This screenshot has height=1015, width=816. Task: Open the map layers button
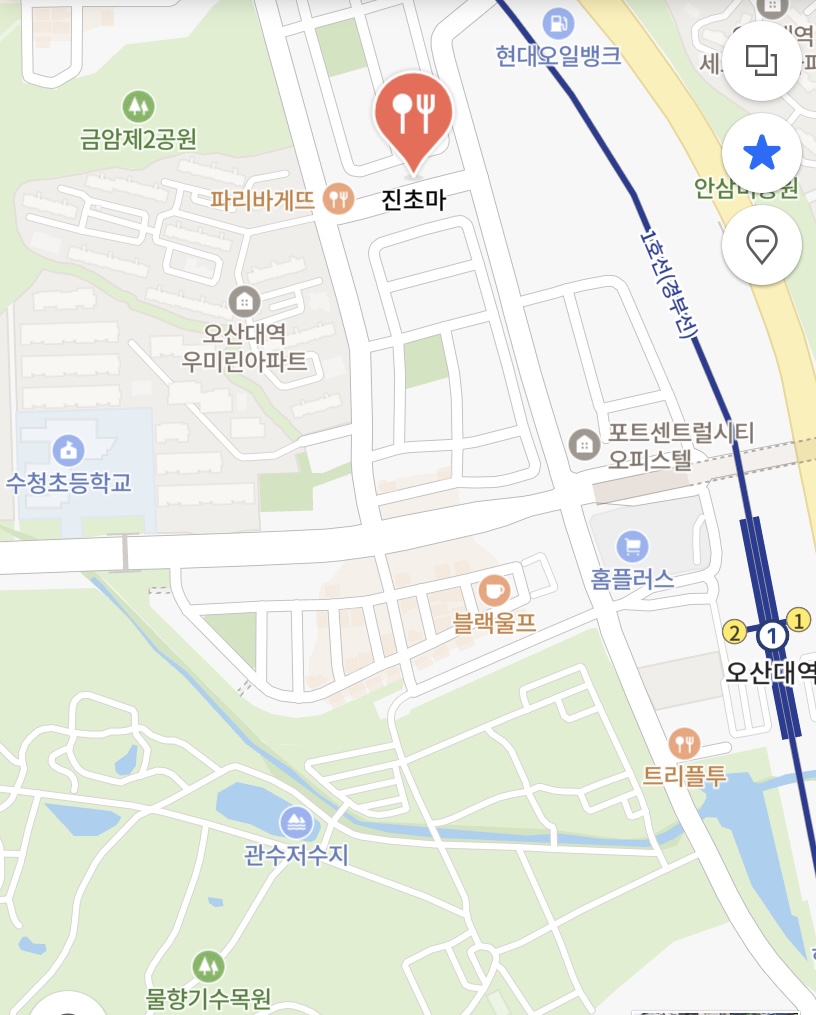[762, 62]
